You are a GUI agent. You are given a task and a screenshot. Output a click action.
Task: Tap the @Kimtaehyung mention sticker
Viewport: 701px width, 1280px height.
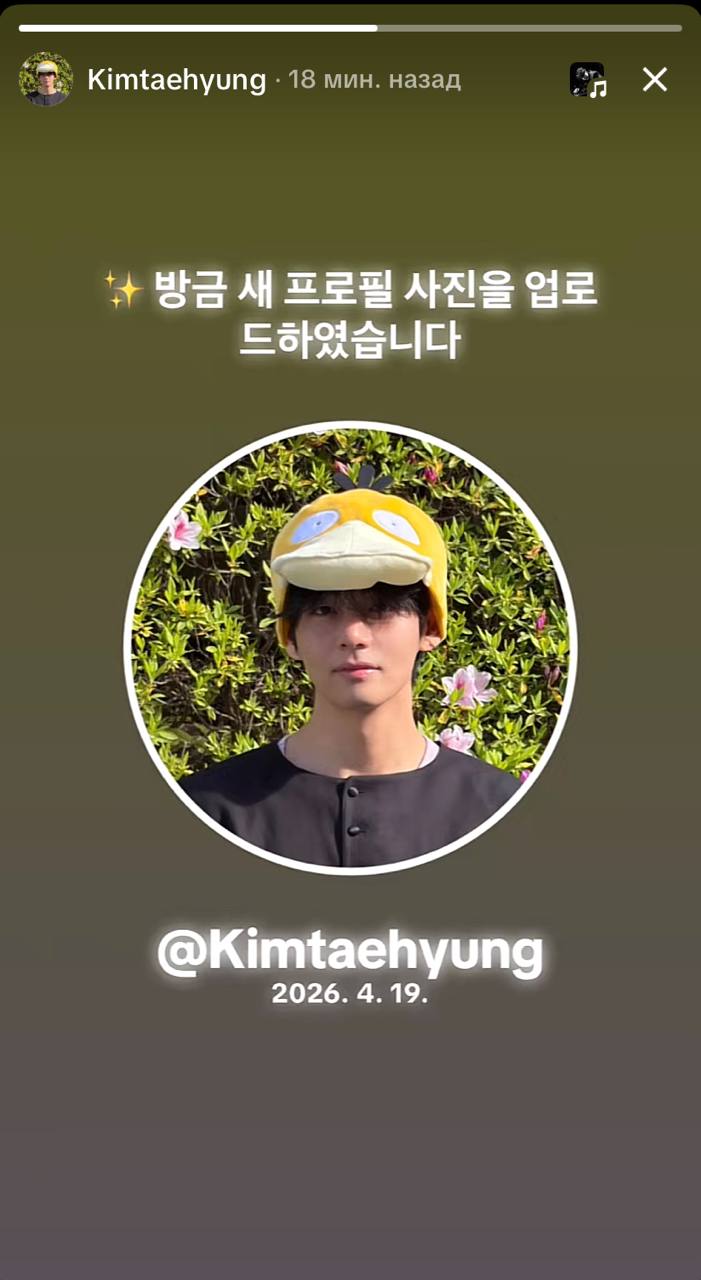(x=350, y=952)
